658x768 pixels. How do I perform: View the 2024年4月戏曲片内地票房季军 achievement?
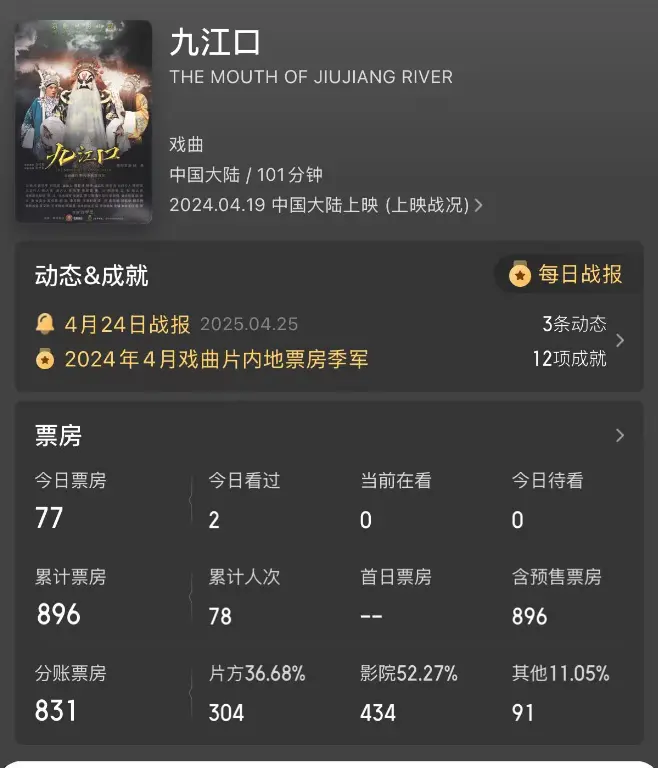coord(216,358)
